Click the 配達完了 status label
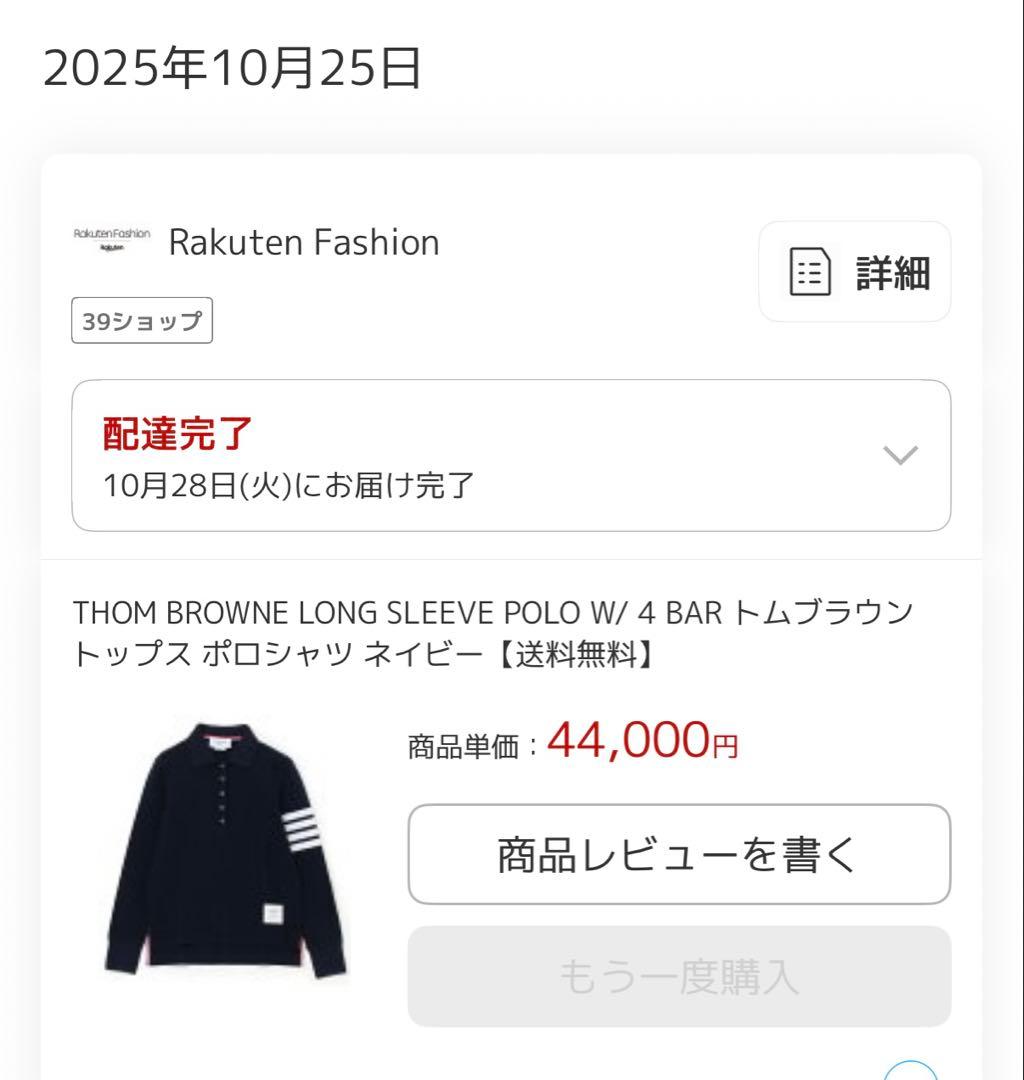 177,432
